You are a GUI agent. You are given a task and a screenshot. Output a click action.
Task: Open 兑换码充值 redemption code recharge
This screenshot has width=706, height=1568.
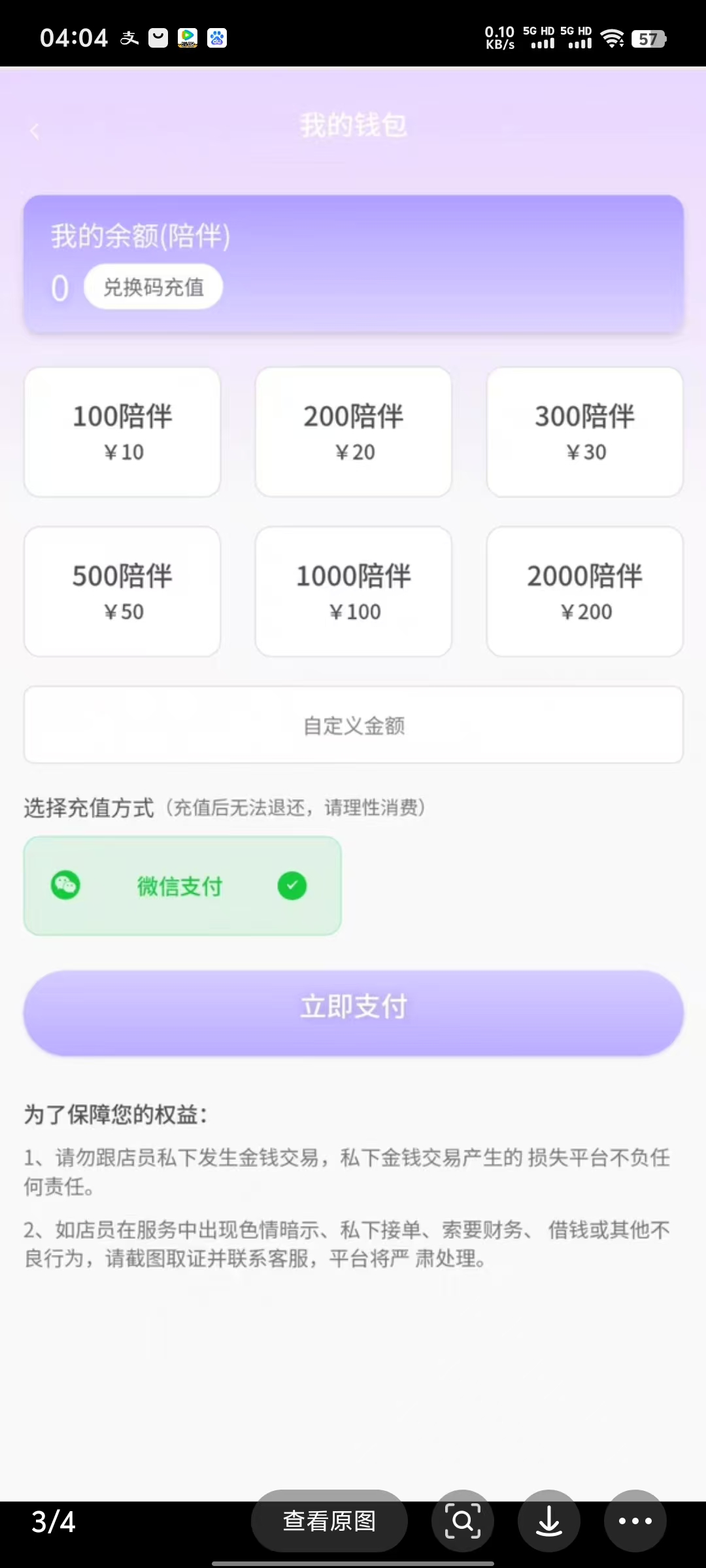click(x=153, y=287)
